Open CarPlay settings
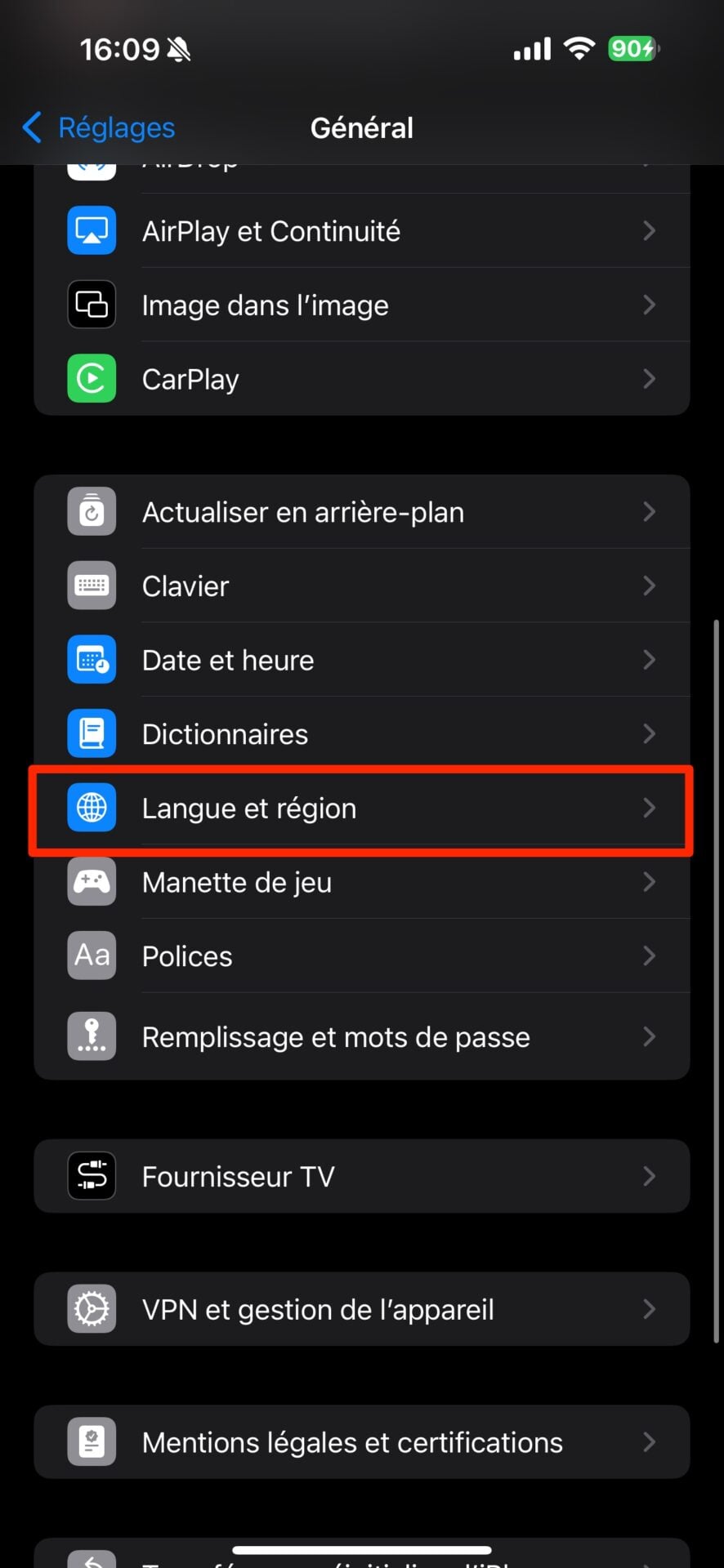This screenshot has width=724, height=1568. click(361, 379)
